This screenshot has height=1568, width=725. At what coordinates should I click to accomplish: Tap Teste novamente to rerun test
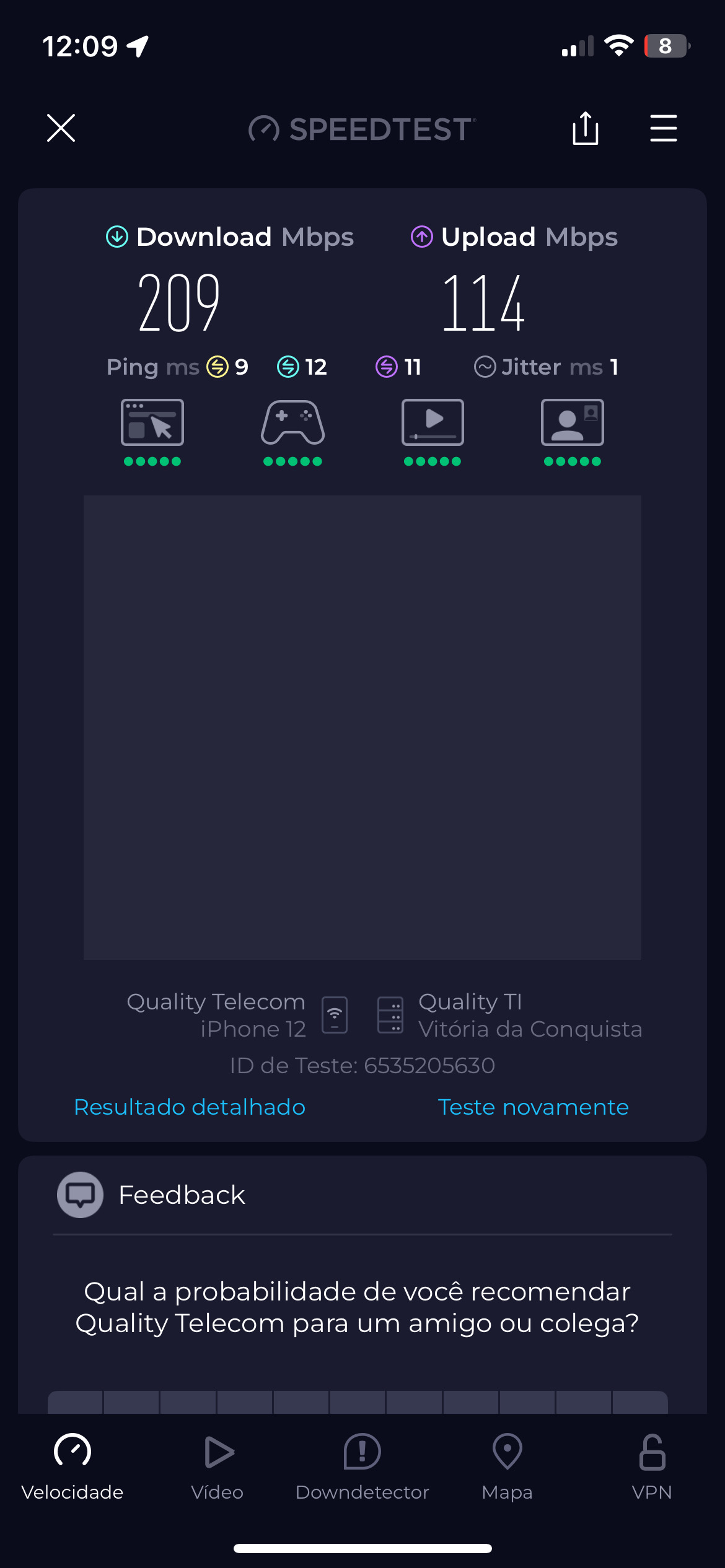[533, 1107]
